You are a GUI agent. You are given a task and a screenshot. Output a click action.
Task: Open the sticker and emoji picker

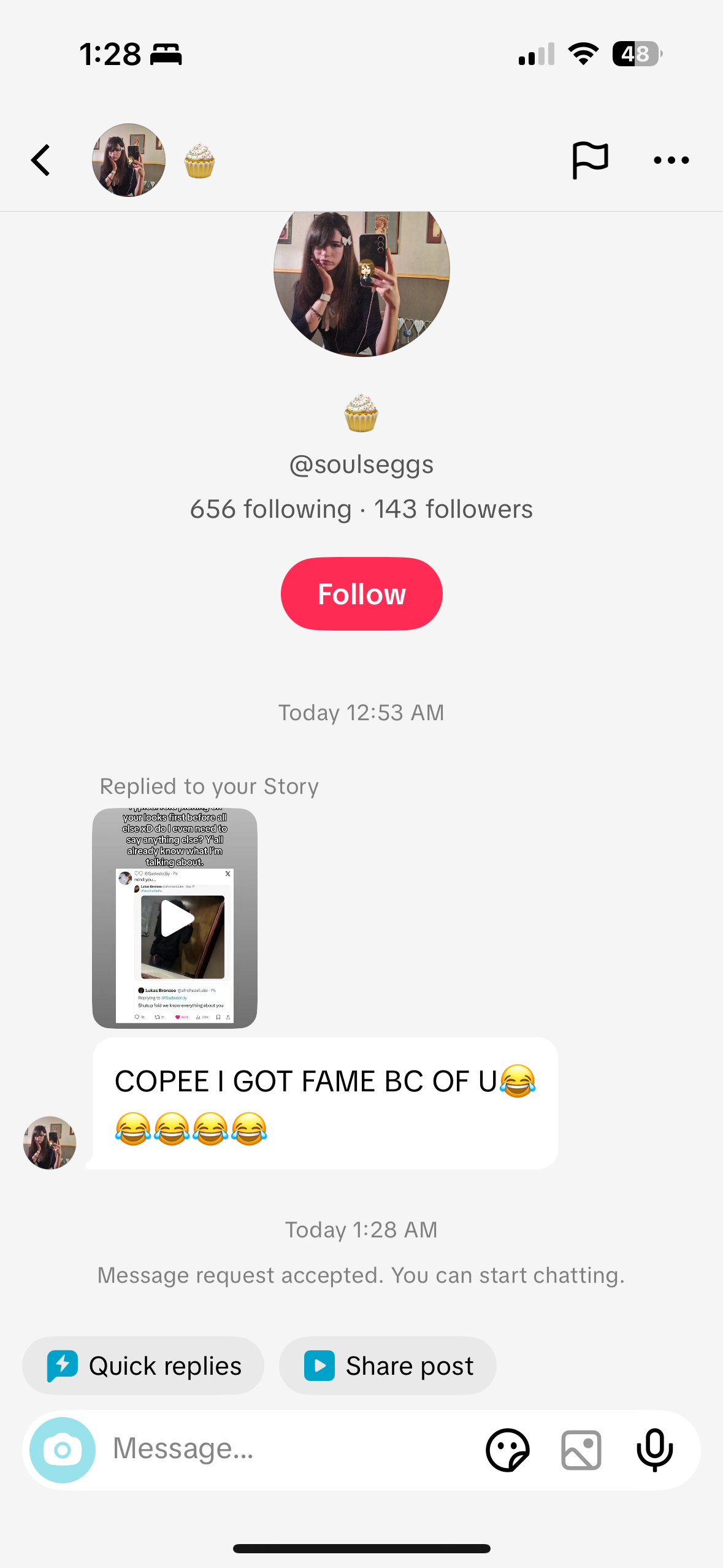point(507,1450)
